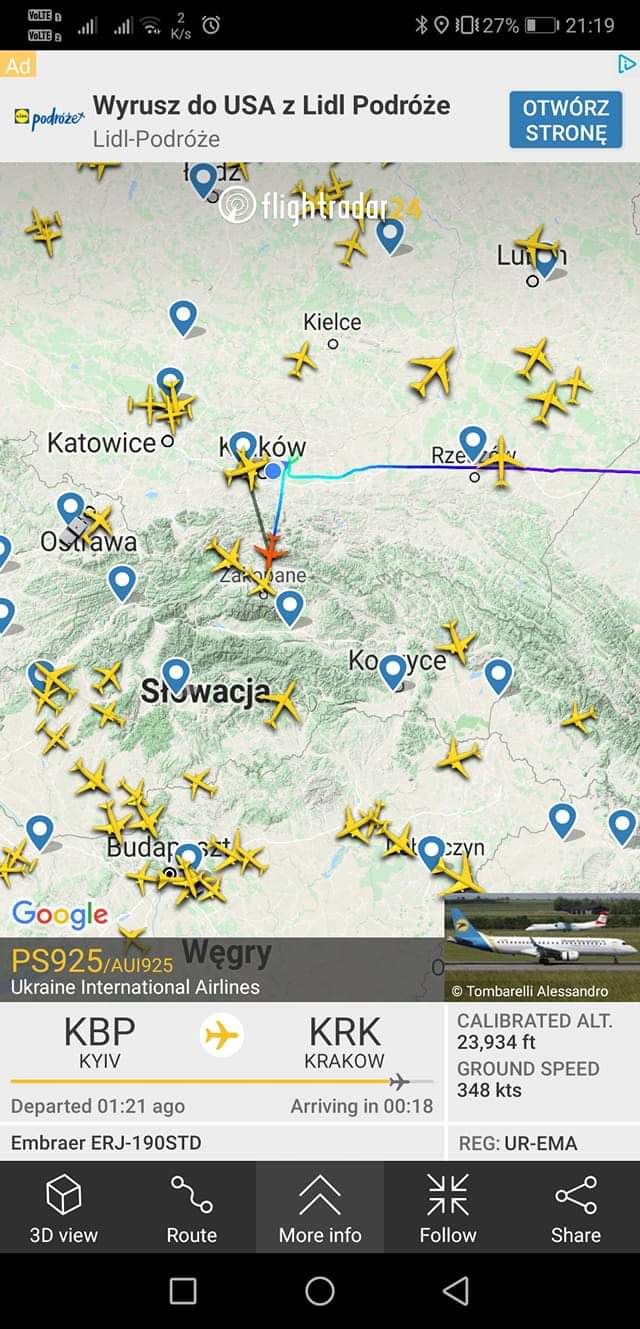Select the airport pin near Rzeszów
Viewport: 640px width, 1329px height.
(x=473, y=441)
